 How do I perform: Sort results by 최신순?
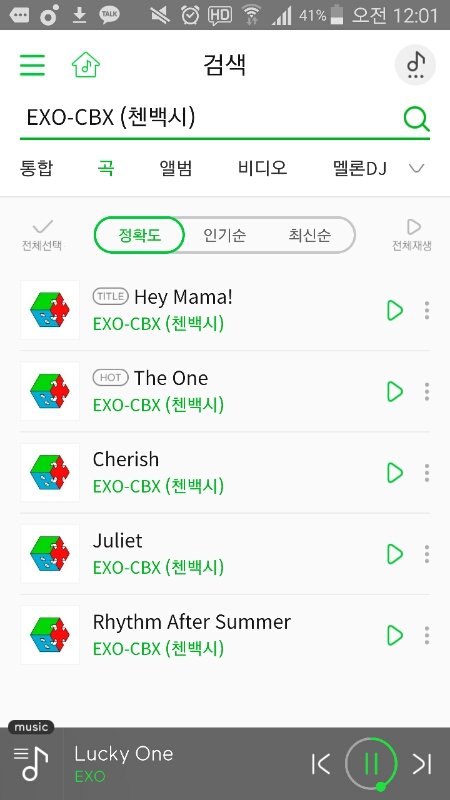309,235
